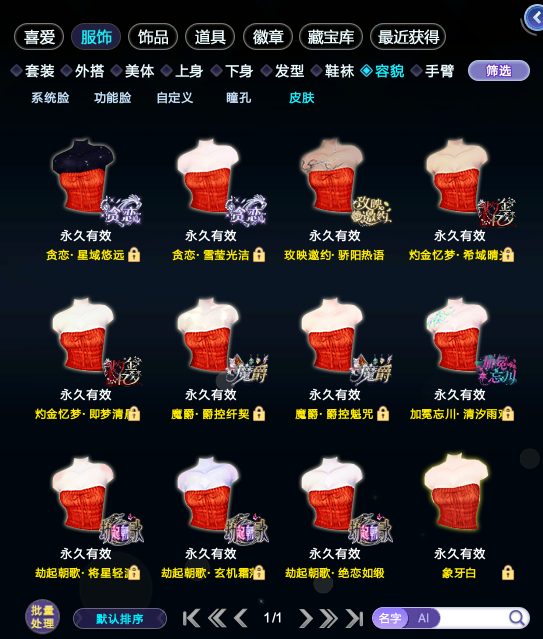Go to the next page arrow
543x639 pixels.
(305, 618)
